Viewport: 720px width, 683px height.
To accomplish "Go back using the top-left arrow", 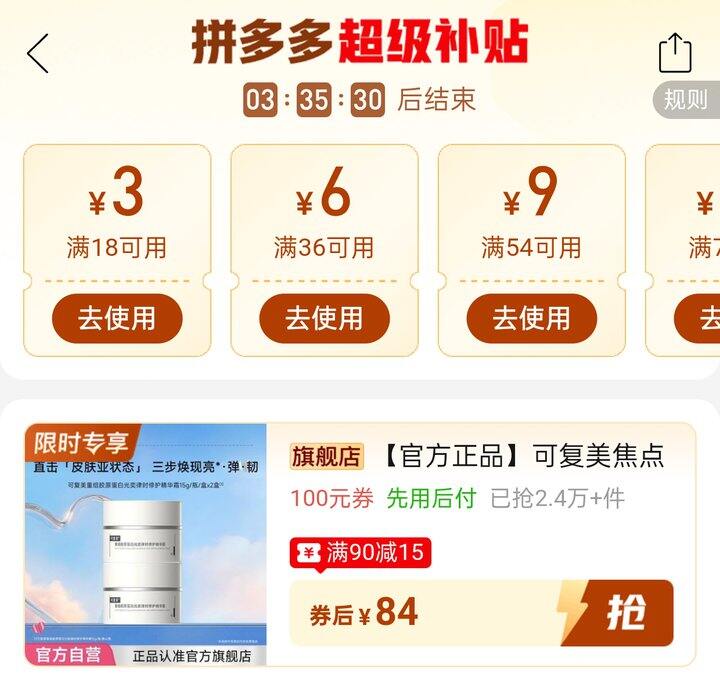I will click(38, 53).
